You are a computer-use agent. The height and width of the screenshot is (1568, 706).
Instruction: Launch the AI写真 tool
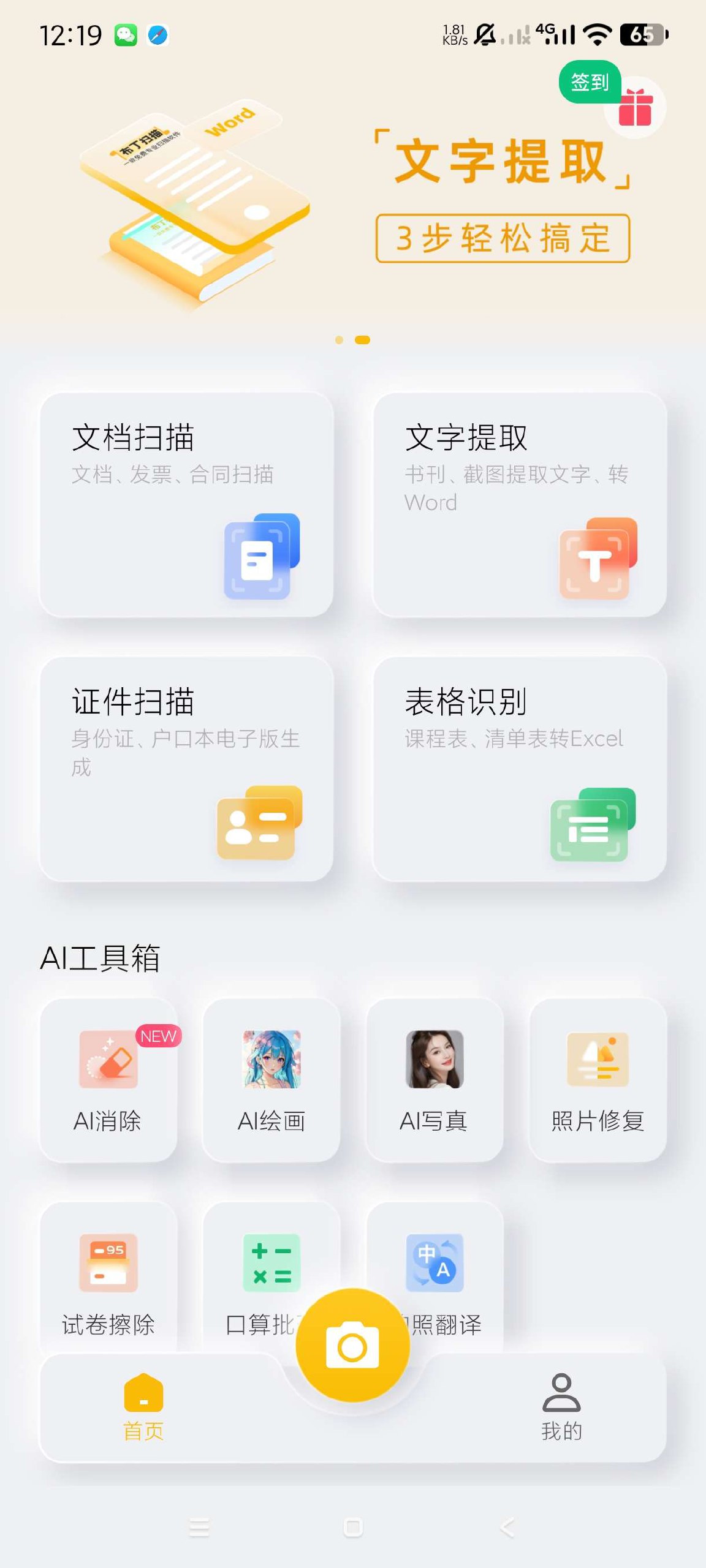[435, 1079]
